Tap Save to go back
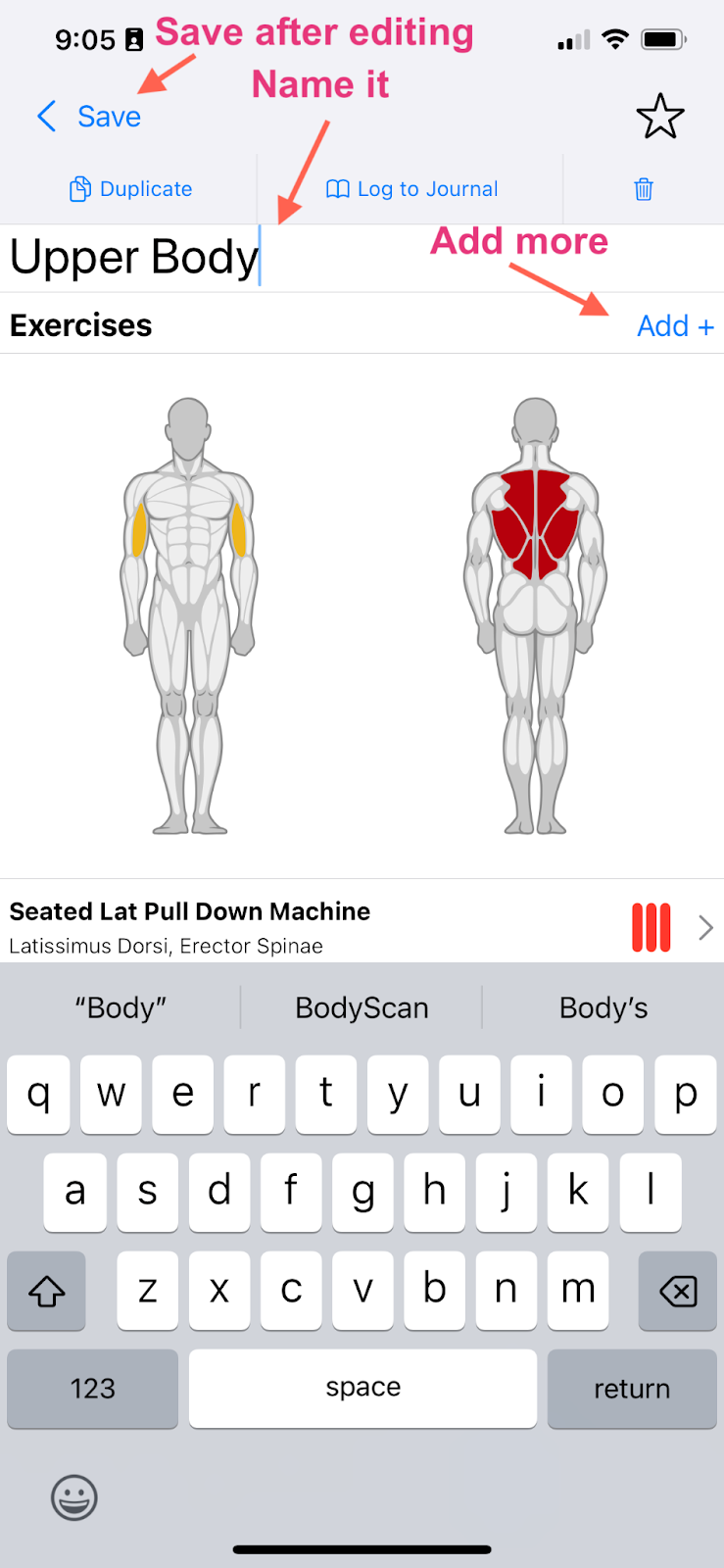This screenshot has height=1568, width=724. click(x=90, y=117)
